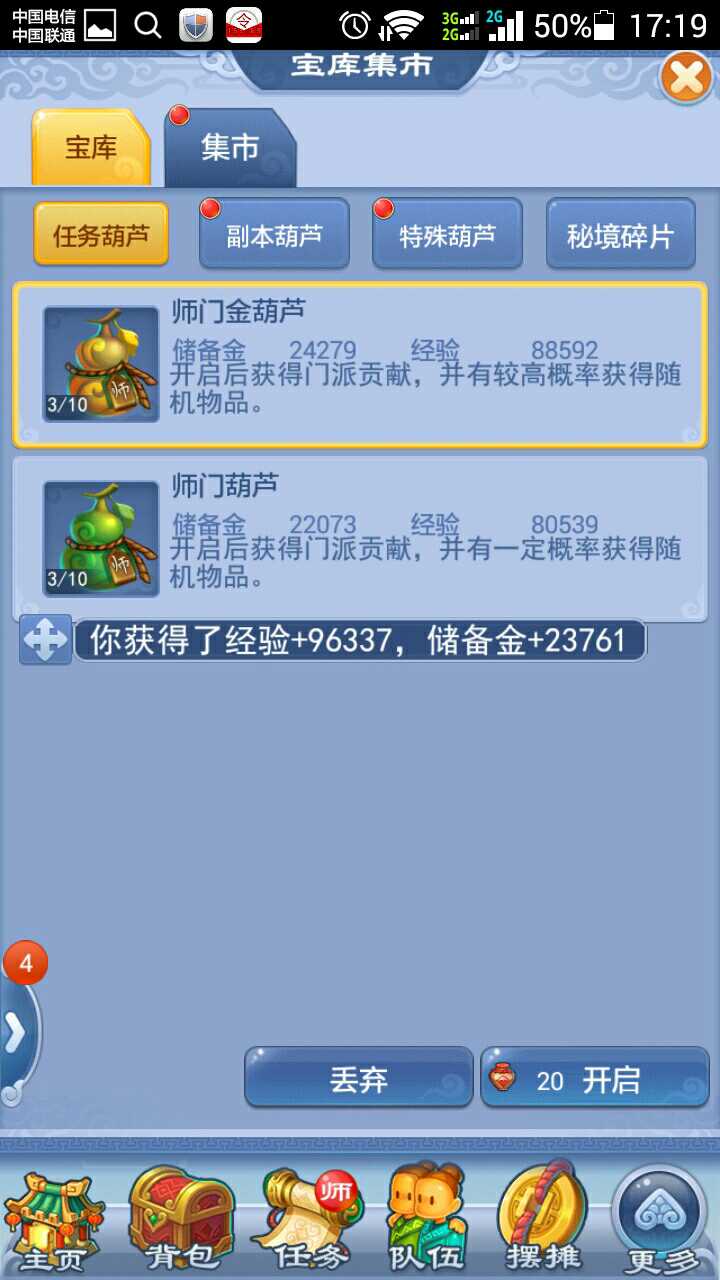Screen dimensions: 720x1280
Task: Open the 背包 inventory
Action: 180,1220
